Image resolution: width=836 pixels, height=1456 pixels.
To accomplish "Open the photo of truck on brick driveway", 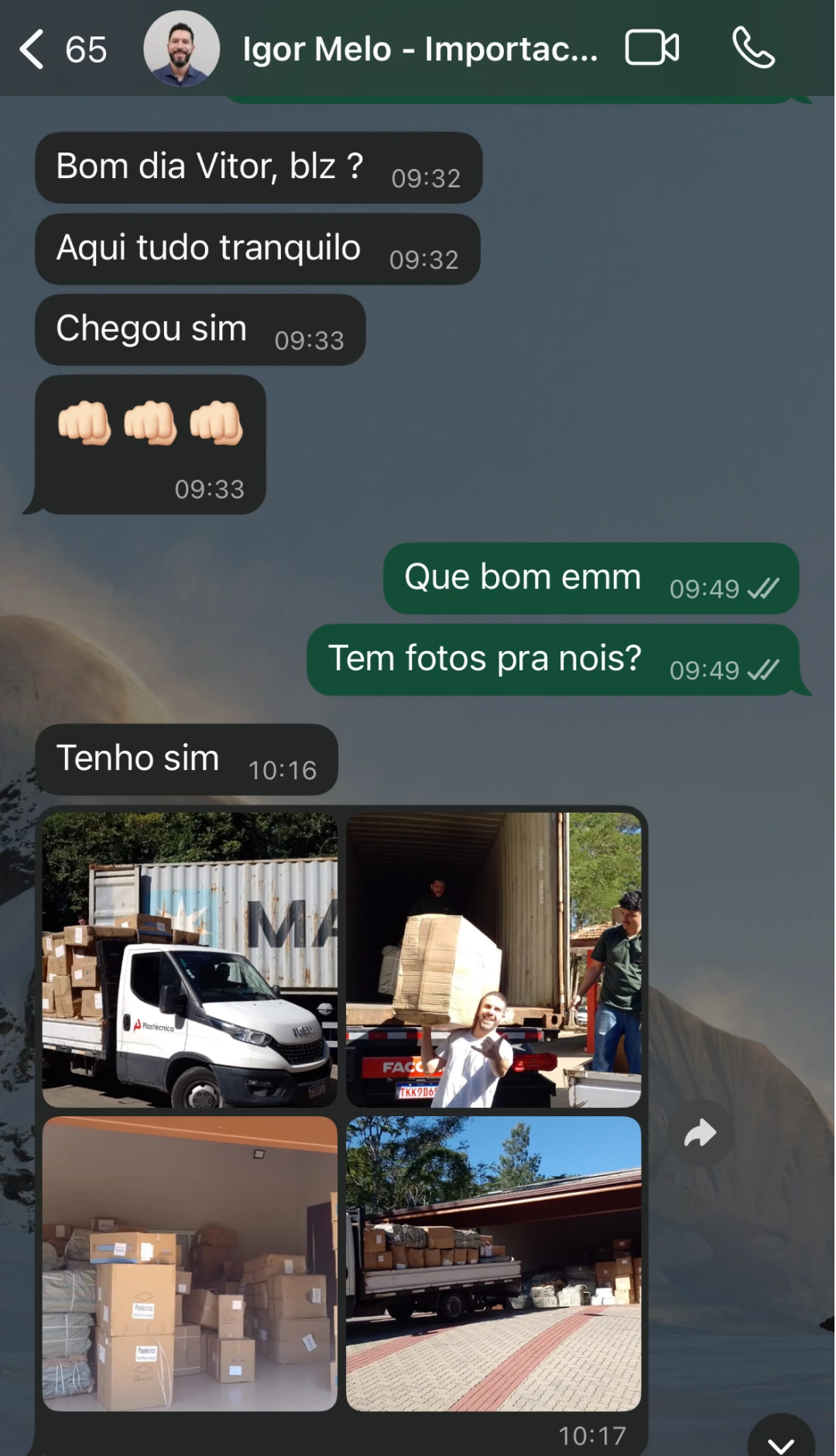I will tap(493, 1262).
